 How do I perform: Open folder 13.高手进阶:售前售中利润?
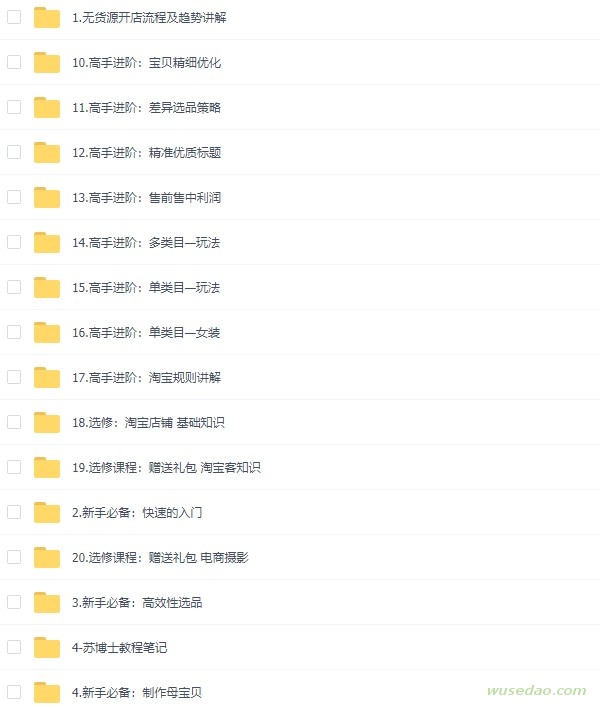(x=146, y=197)
